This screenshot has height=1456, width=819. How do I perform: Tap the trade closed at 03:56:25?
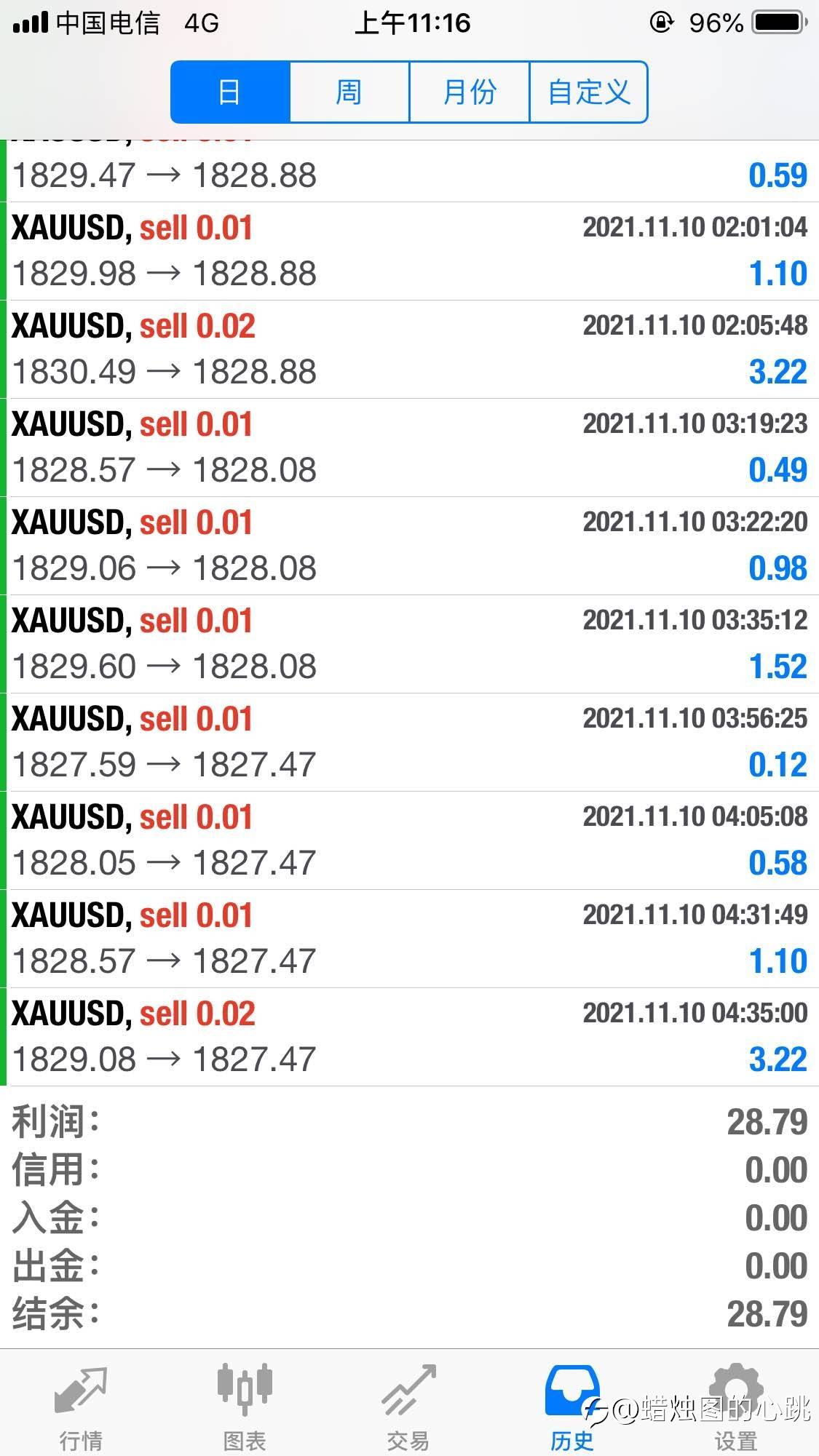(409, 742)
